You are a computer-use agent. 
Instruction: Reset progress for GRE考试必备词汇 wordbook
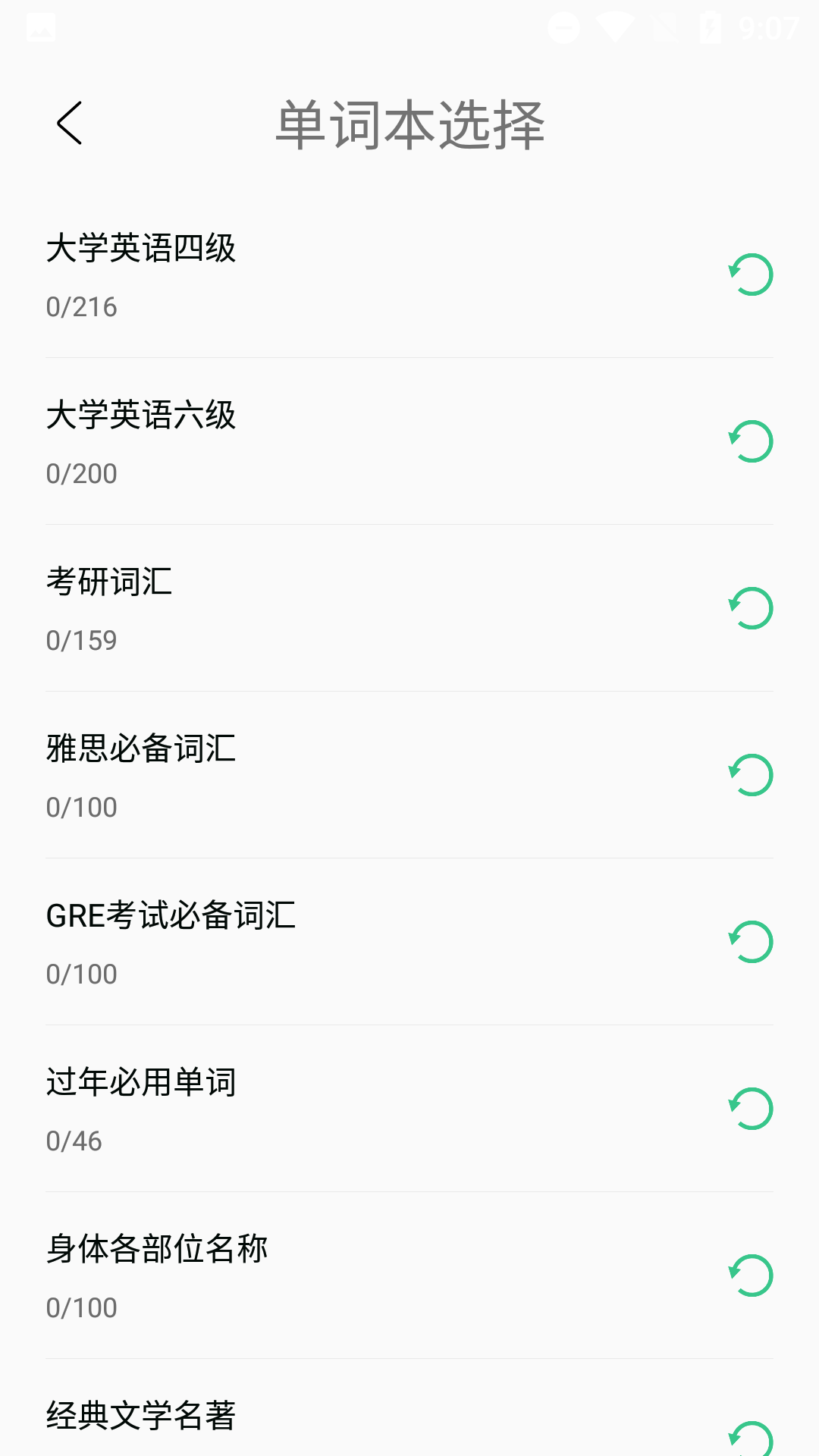[x=752, y=942]
